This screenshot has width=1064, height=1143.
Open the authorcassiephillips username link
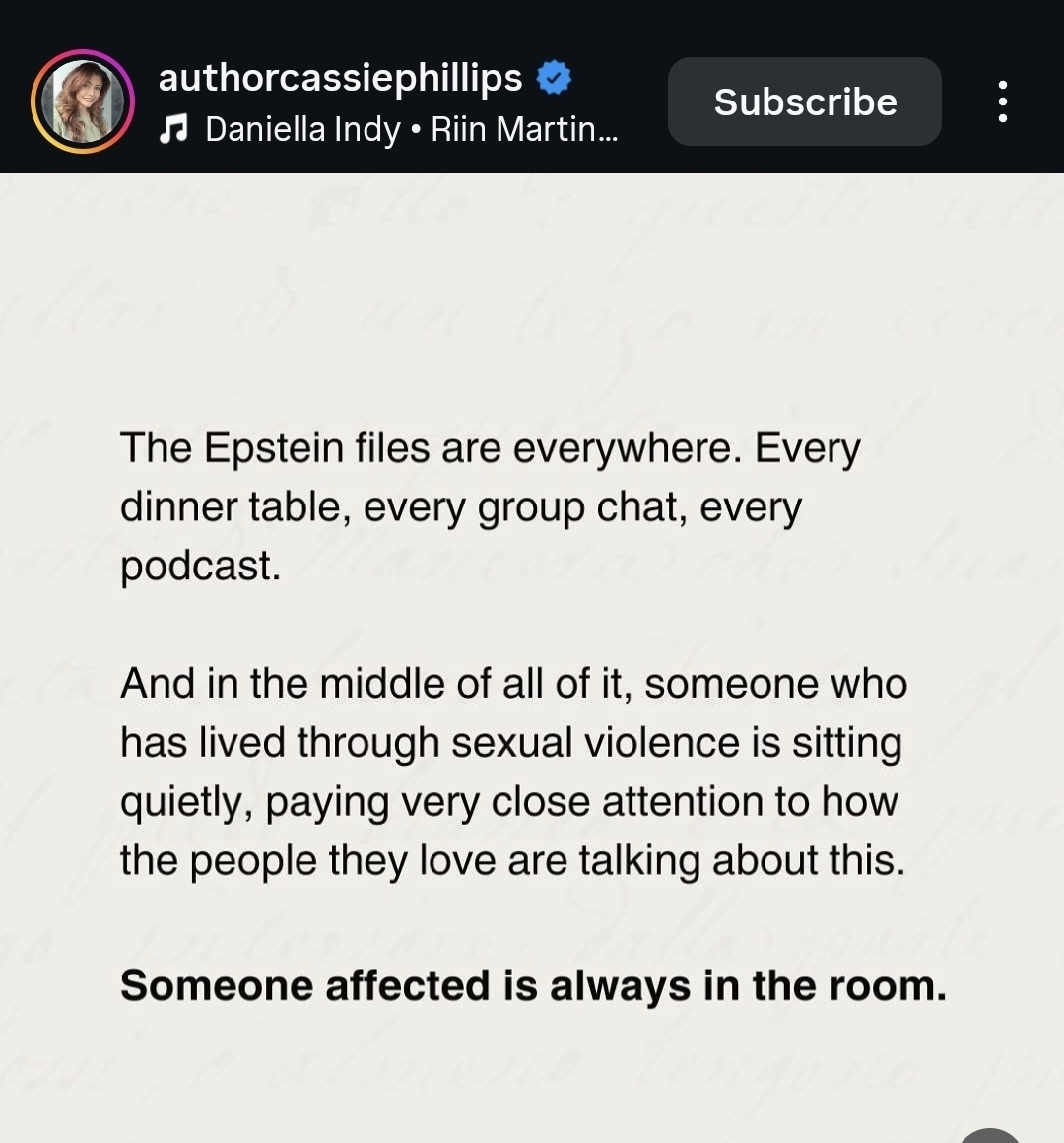coord(340,77)
